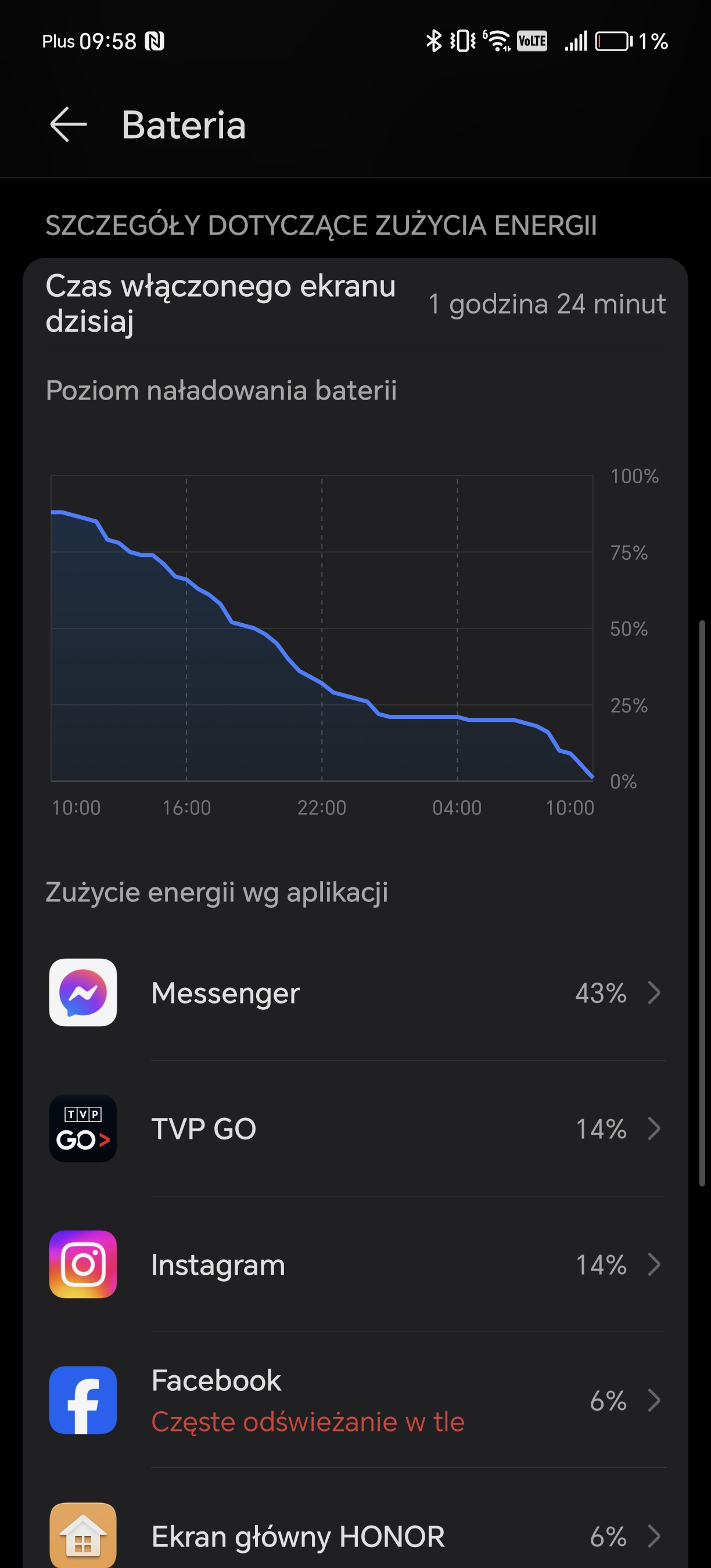
Task: View Instagram energy consumption details
Action: click(355, 1264)
